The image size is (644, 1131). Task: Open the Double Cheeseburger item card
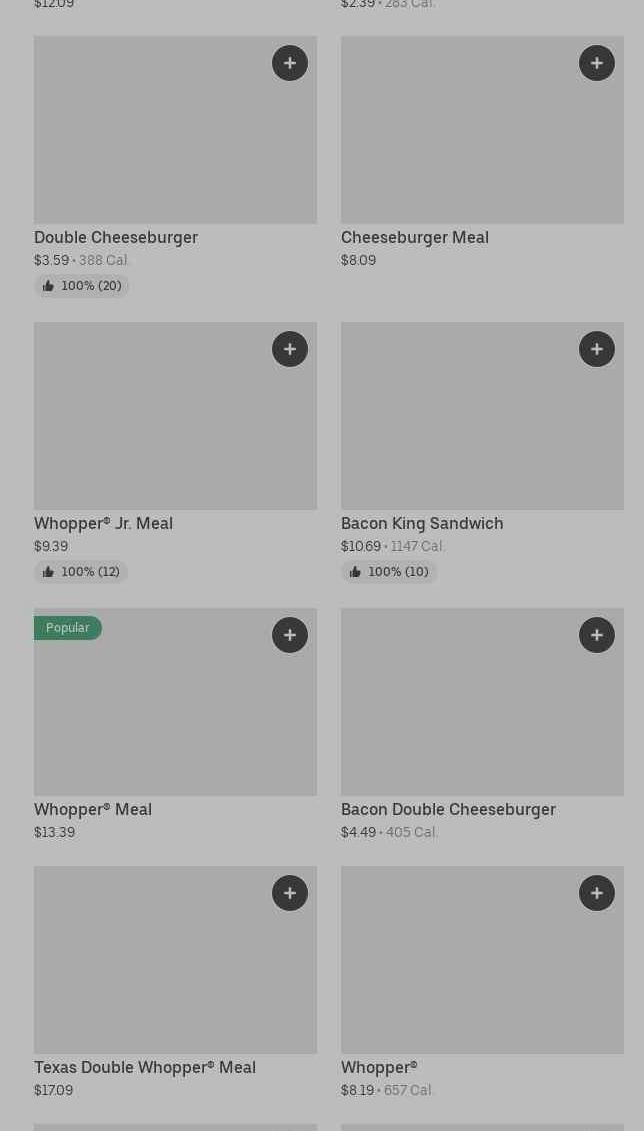pos(150,140)
